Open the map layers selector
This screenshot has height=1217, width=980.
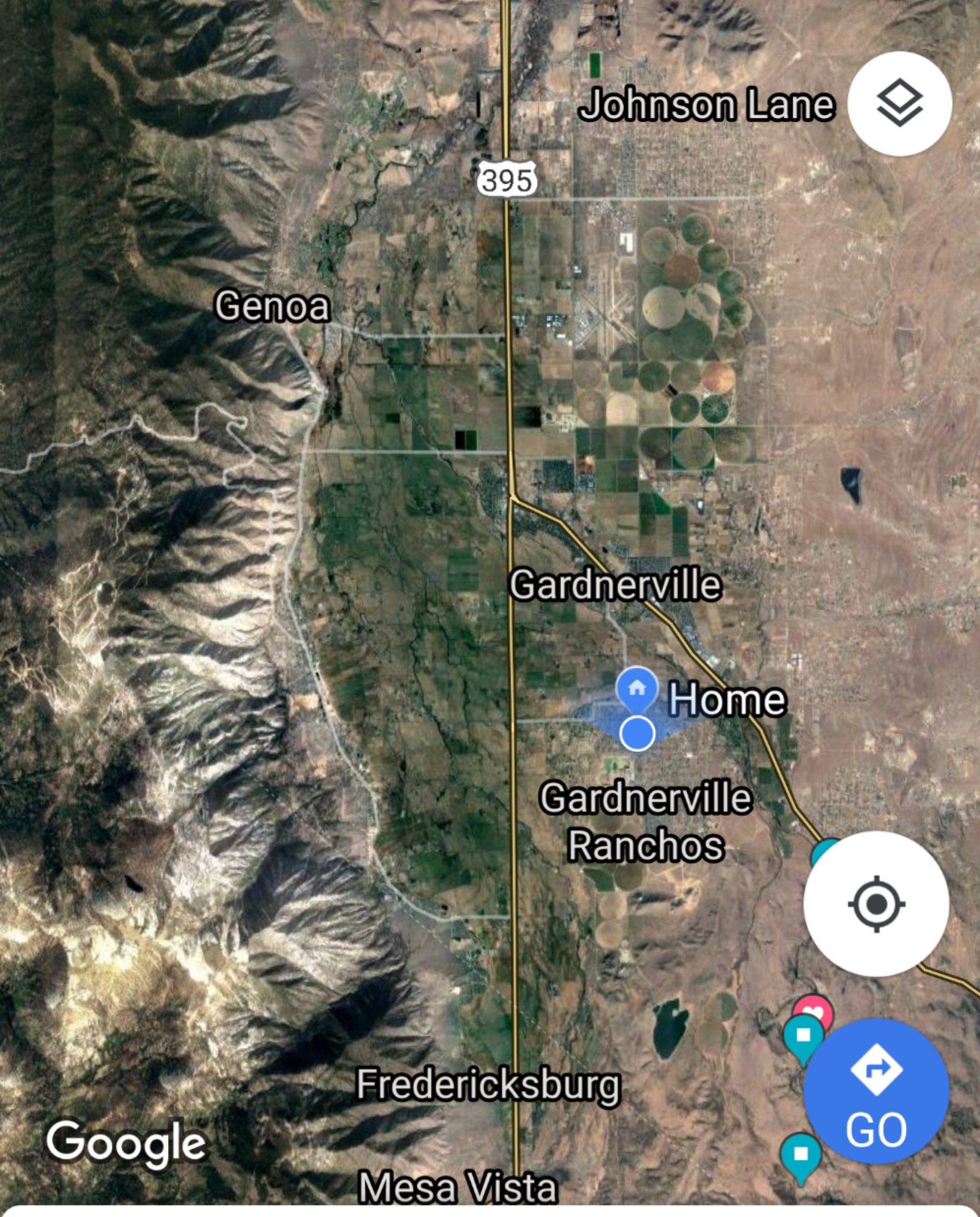(899, 103)
